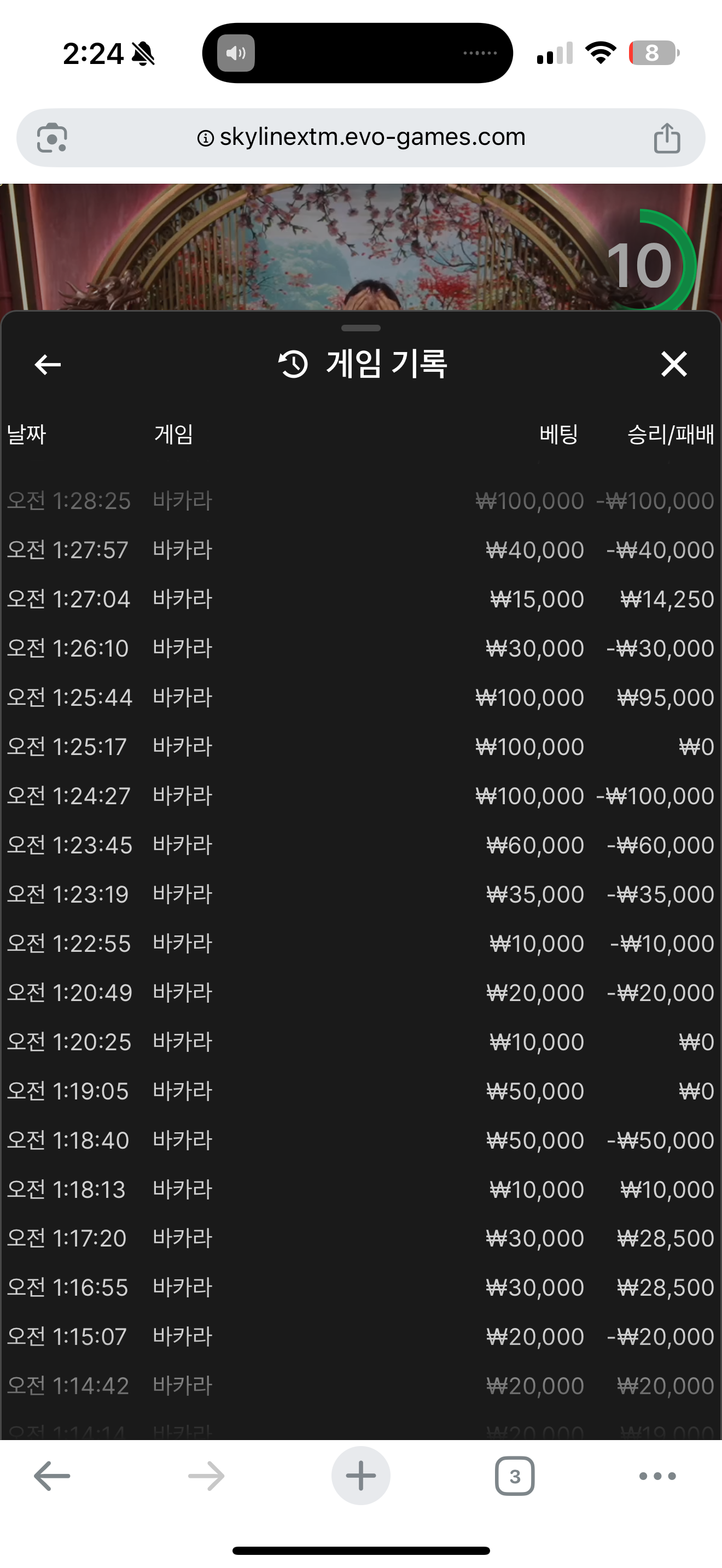722x1568 pixels.
Task: Open the baccarat record from 1:25:44
Action: [x=360, y=697]
